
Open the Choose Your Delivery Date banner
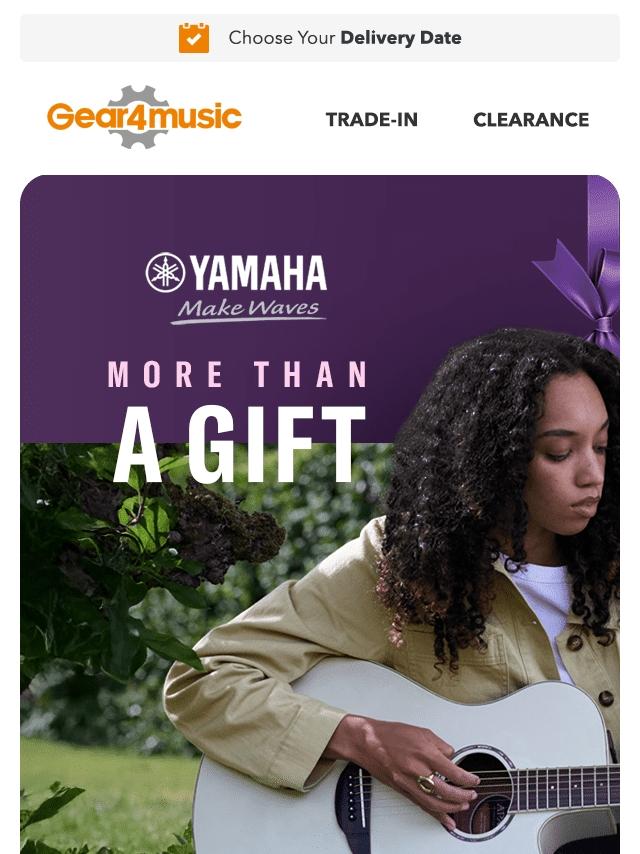(320, 38)
